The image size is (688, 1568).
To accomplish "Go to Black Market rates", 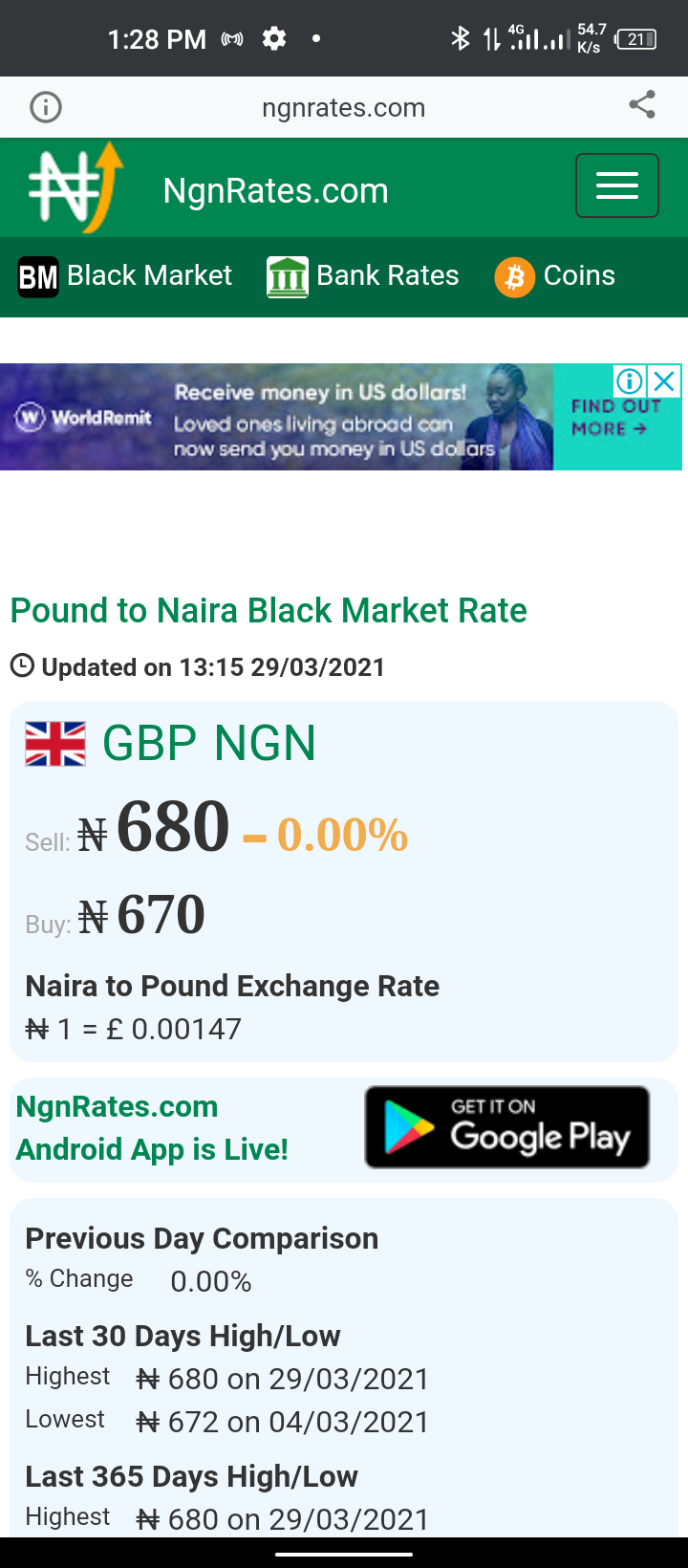I will (x=125, y=276).
